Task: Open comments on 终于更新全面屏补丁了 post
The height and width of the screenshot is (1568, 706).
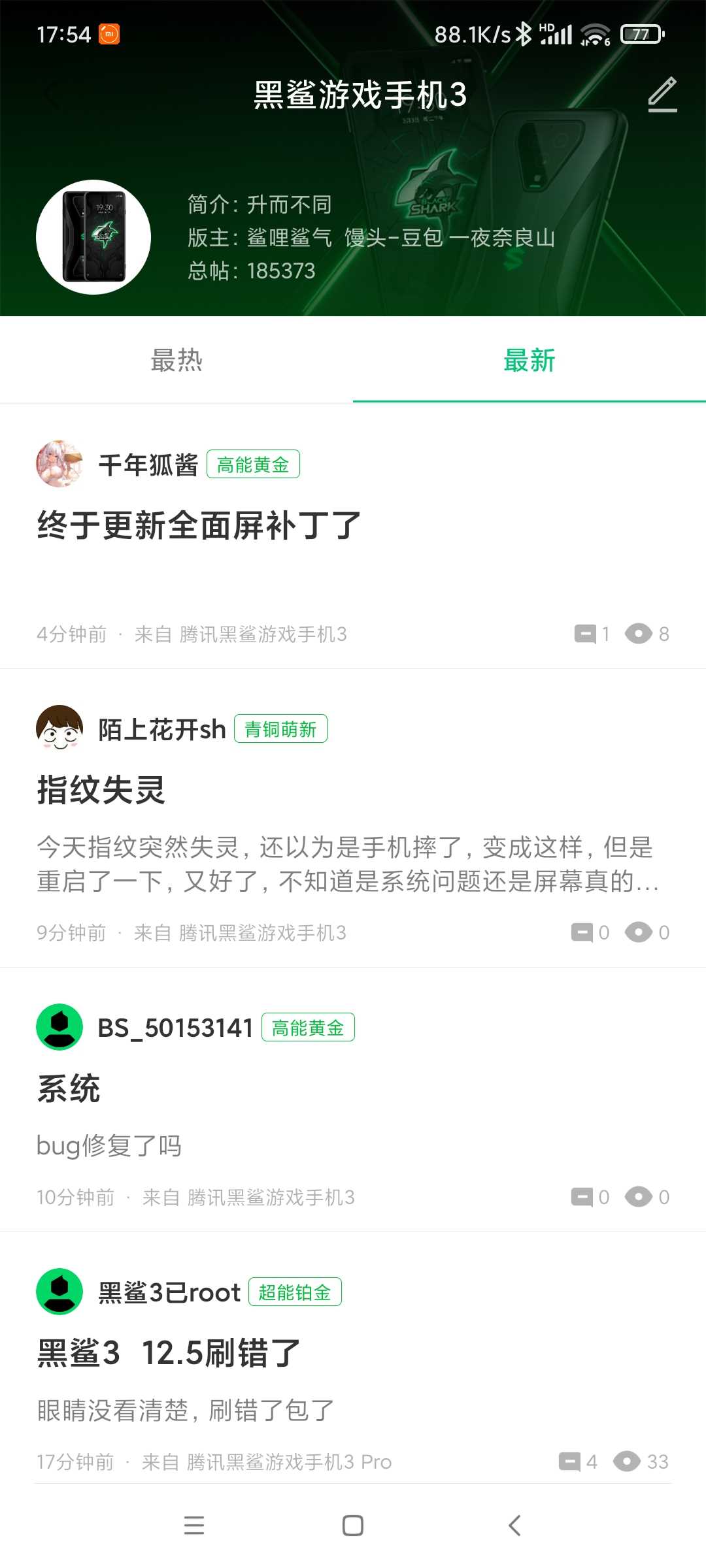Action: click(x=590, y=634)
